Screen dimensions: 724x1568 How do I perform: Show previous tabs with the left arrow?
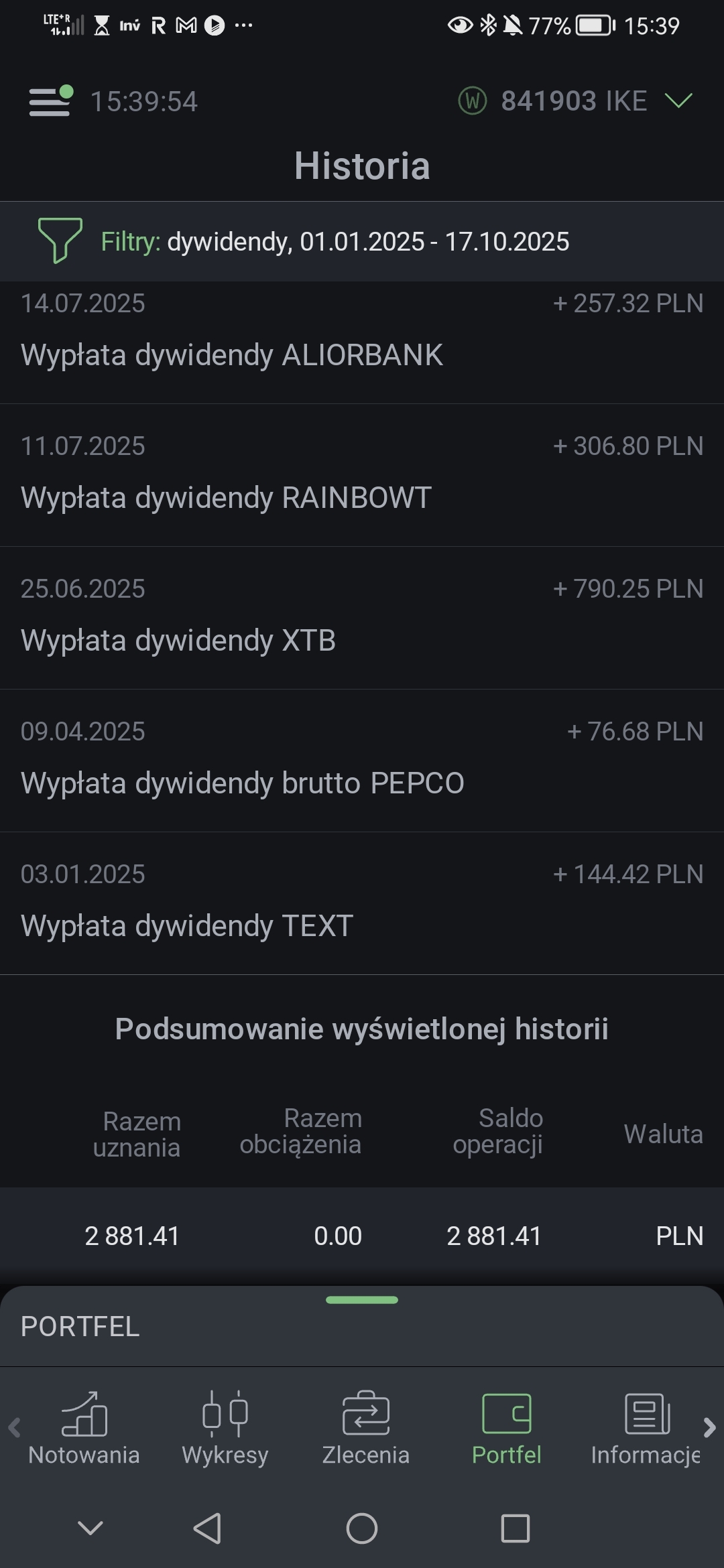[x=14, y=1428]
